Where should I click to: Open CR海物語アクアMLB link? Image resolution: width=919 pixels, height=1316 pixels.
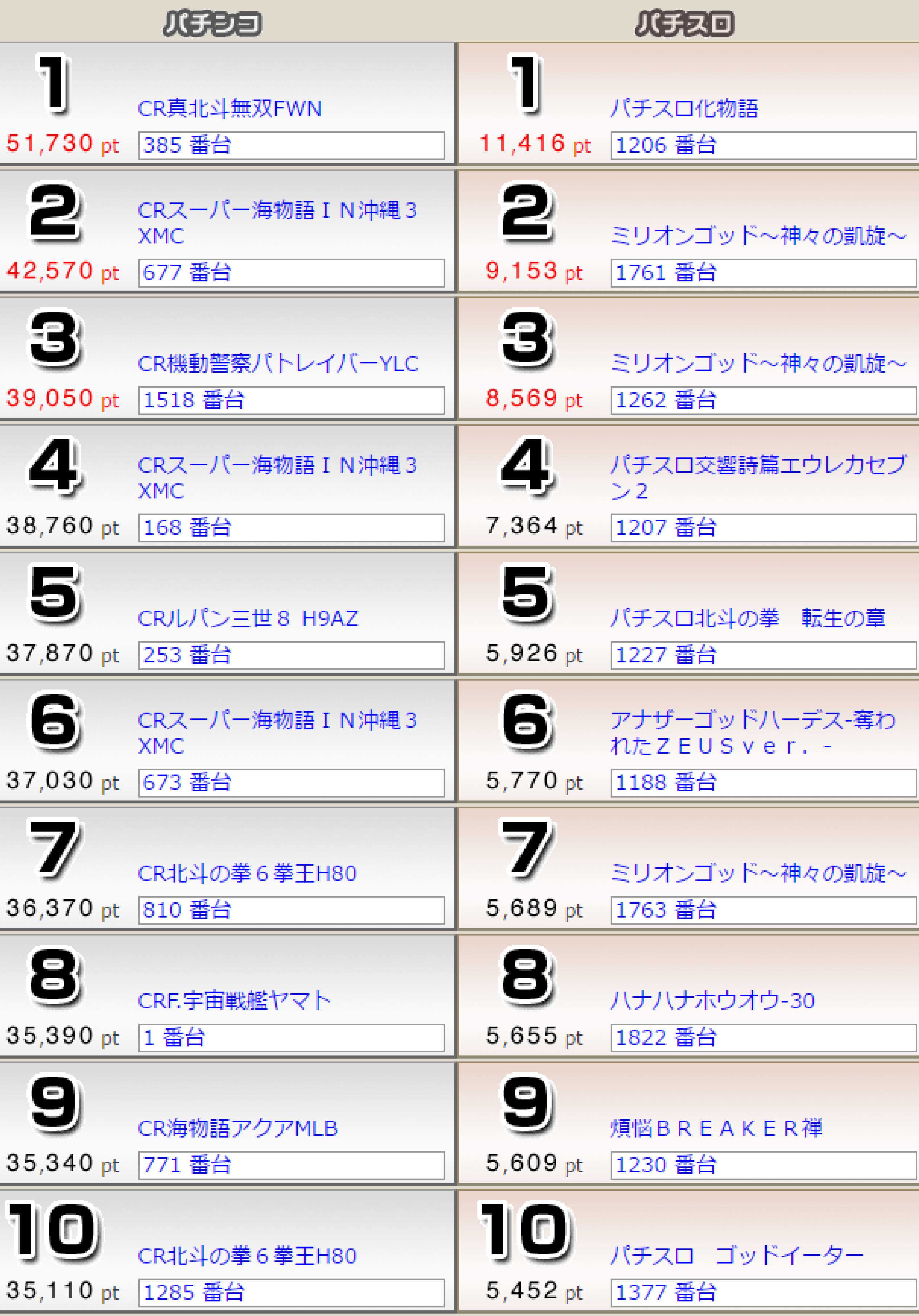(237, 1128)
